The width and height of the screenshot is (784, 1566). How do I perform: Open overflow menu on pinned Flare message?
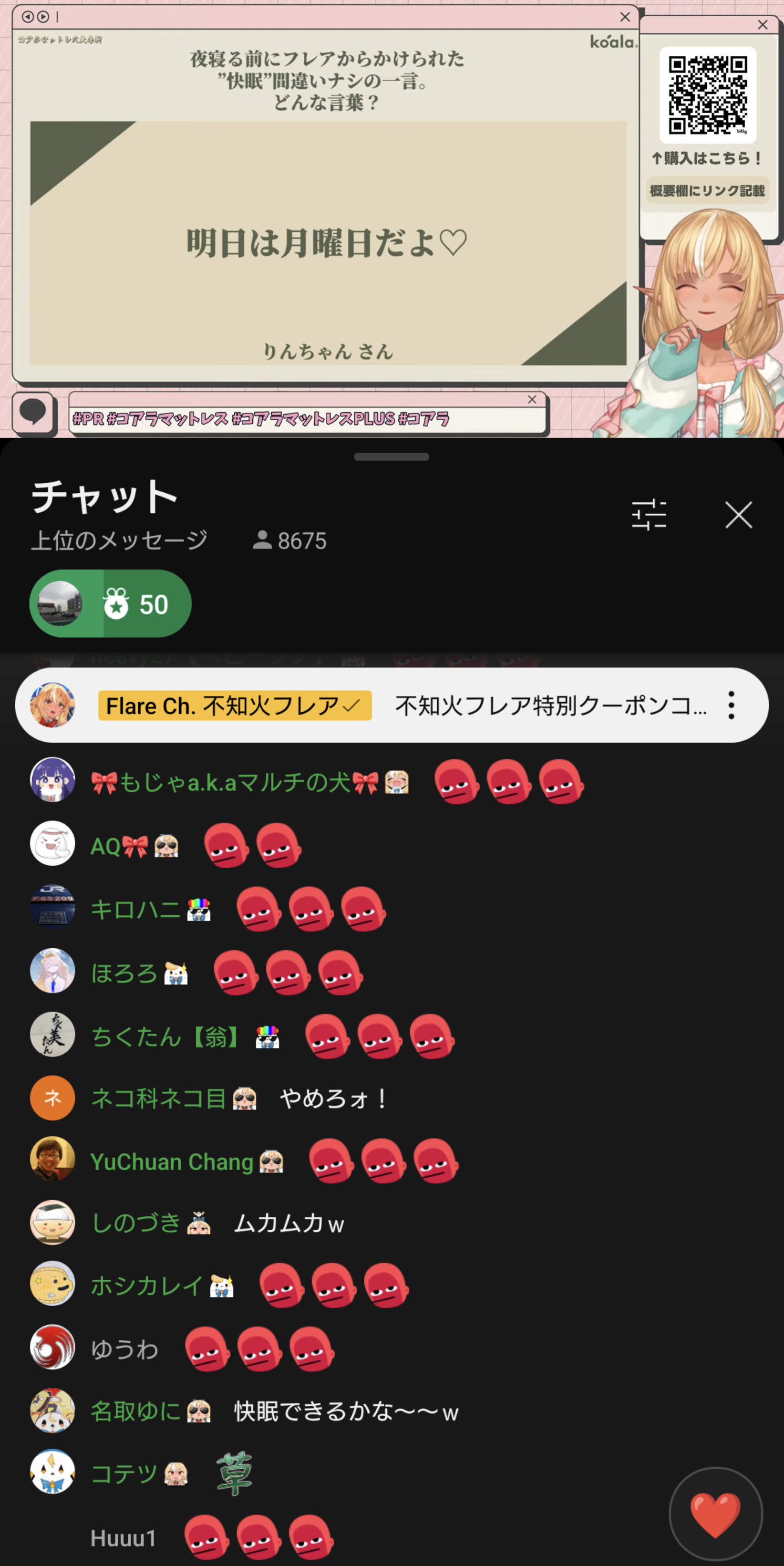point(731,705)
